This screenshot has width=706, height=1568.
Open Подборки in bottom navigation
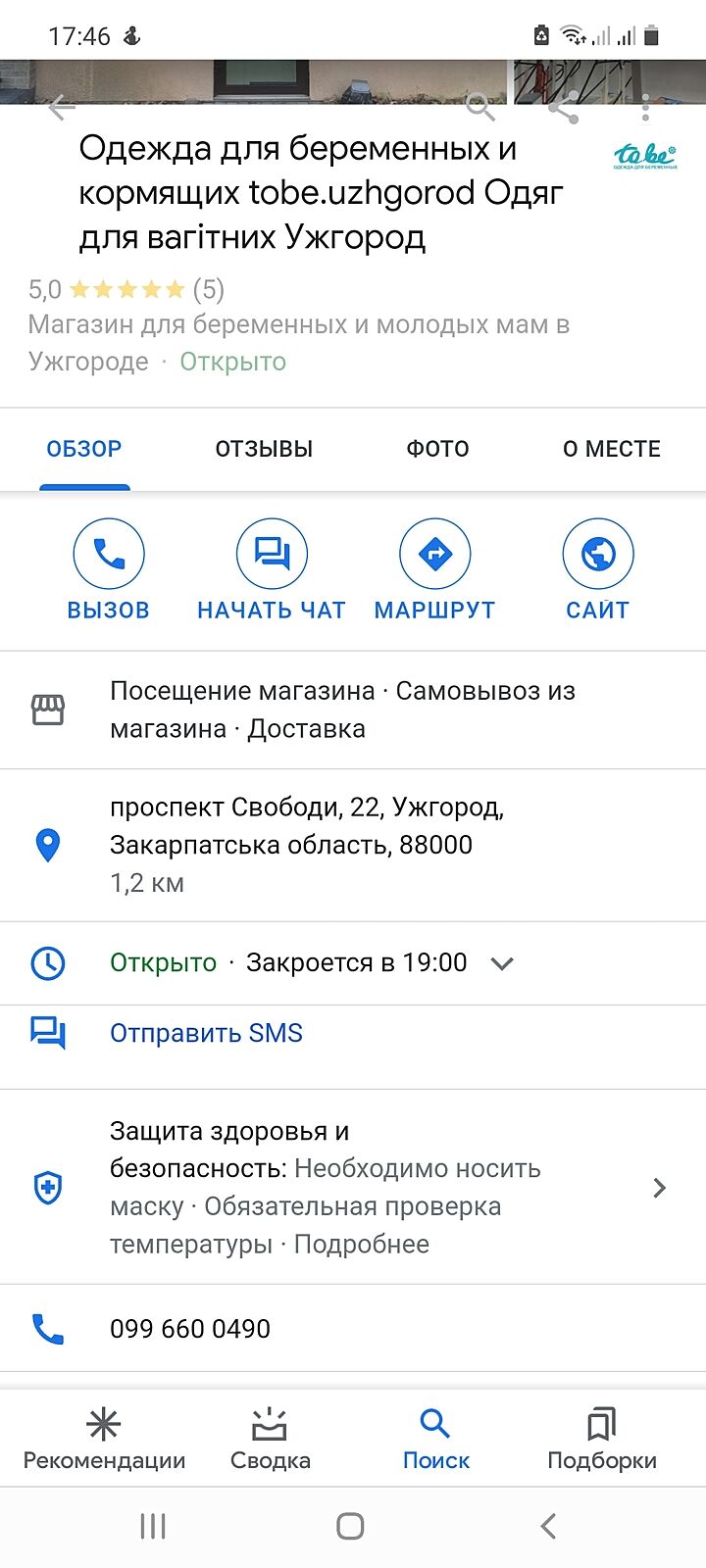click(601, 1439)
